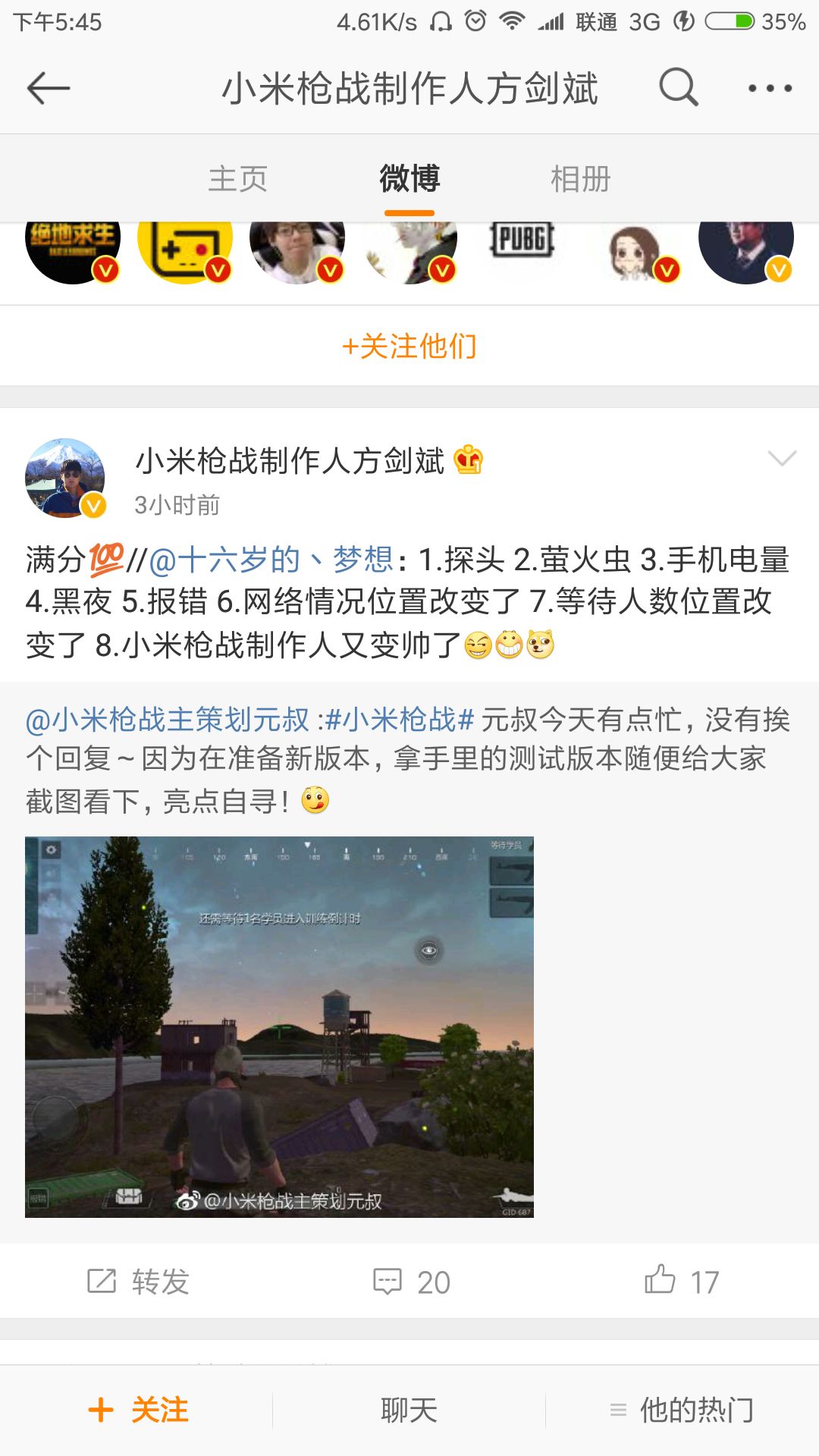Viewport: 819px width, 1456px height.
Task: Open the comments showing 20
Action: pyautogui.click(x=412, y=1282)
